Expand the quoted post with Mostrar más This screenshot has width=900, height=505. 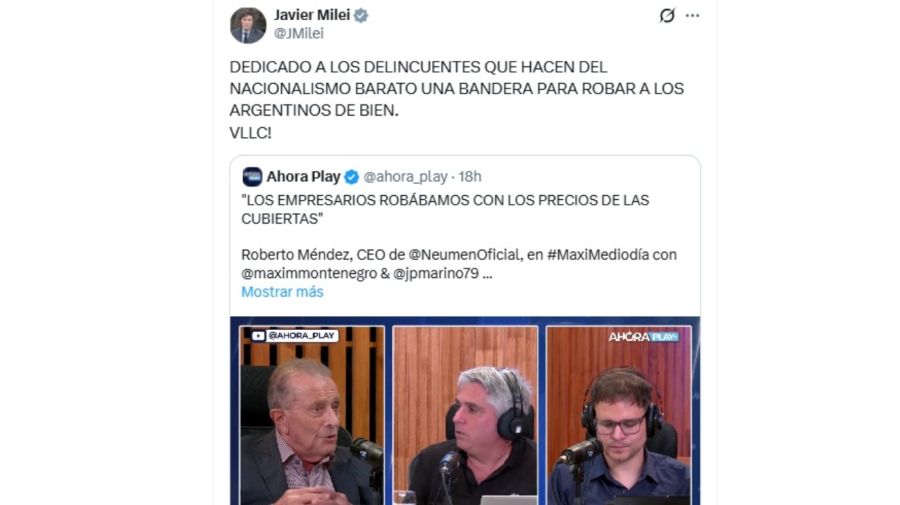pos(282,292)
